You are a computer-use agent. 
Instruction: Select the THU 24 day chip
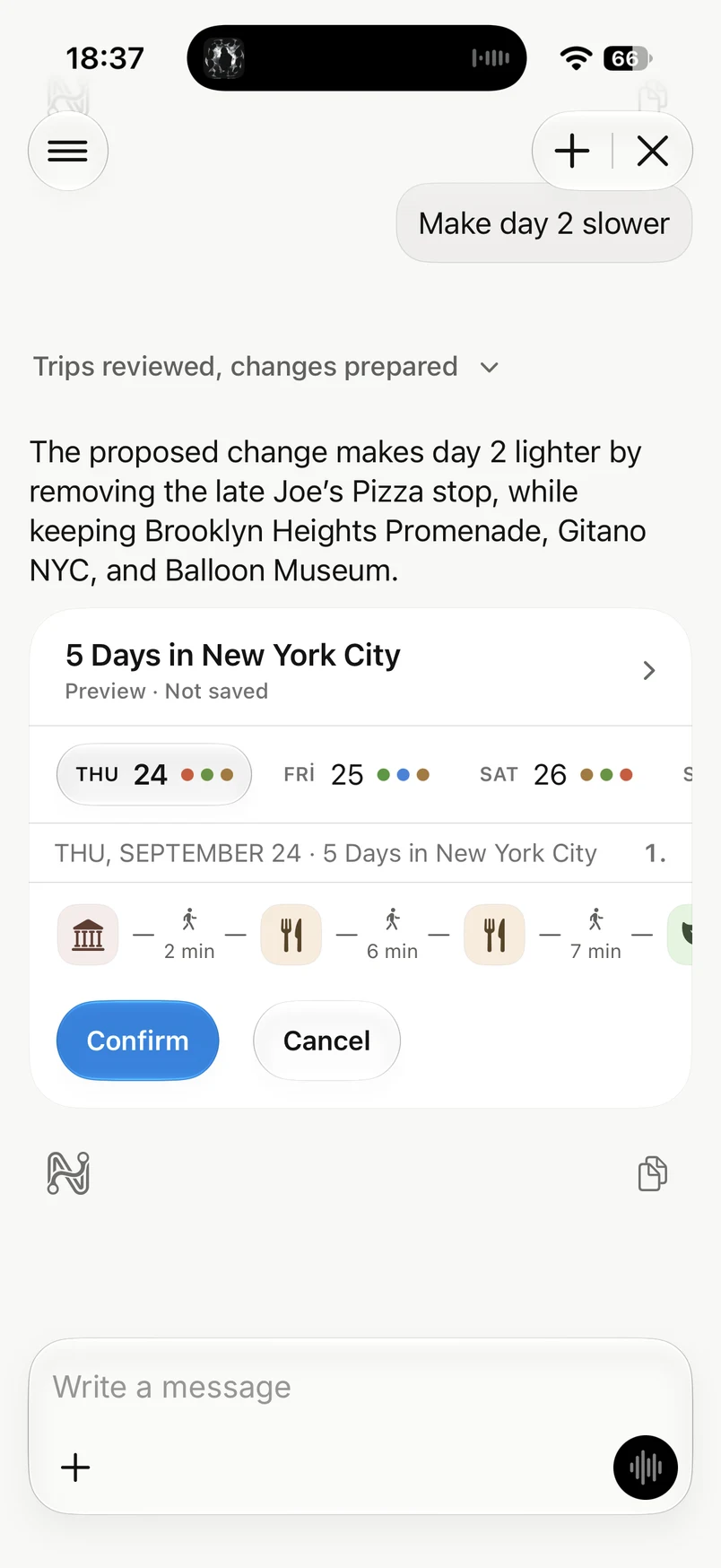[154, 774]
